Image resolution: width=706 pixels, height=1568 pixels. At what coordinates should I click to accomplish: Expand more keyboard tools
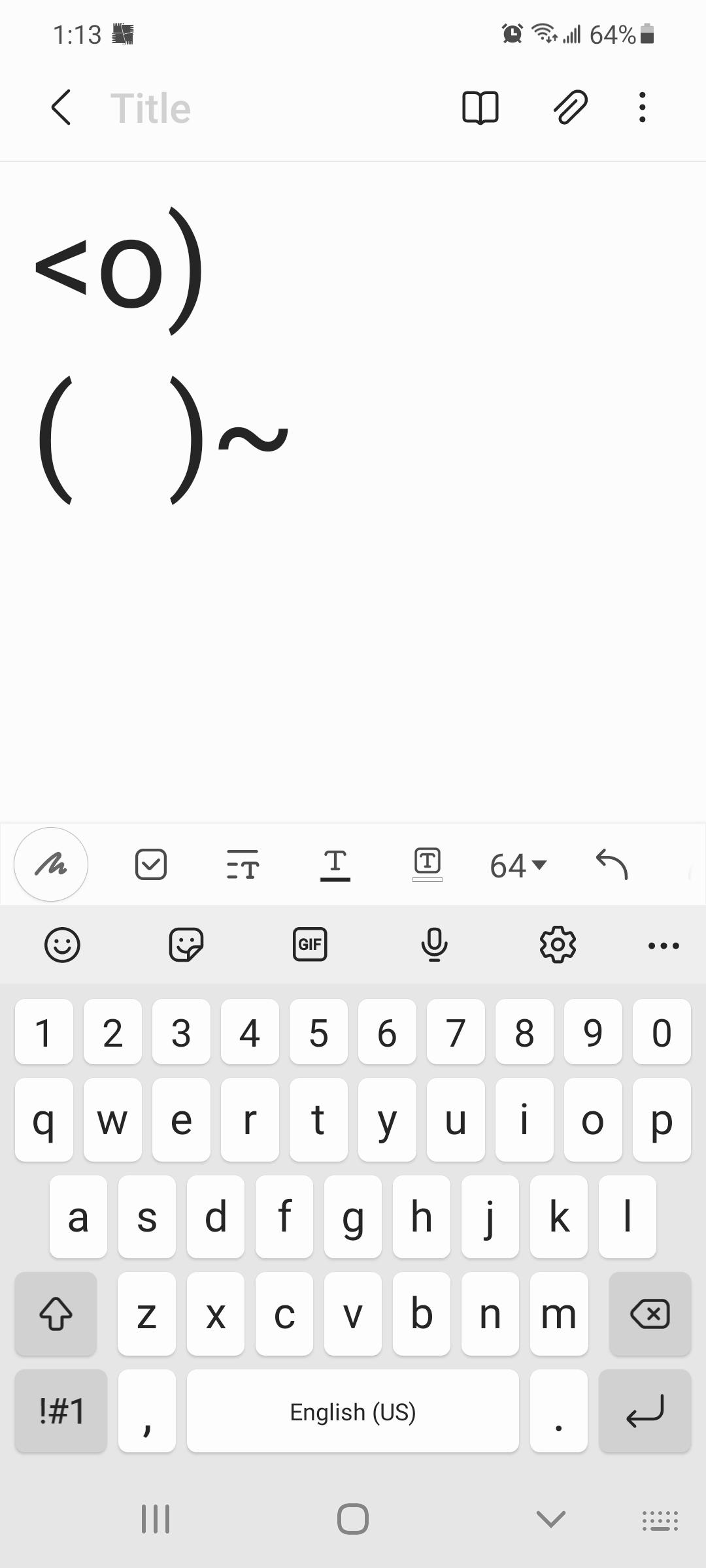(x=663, y=945)
